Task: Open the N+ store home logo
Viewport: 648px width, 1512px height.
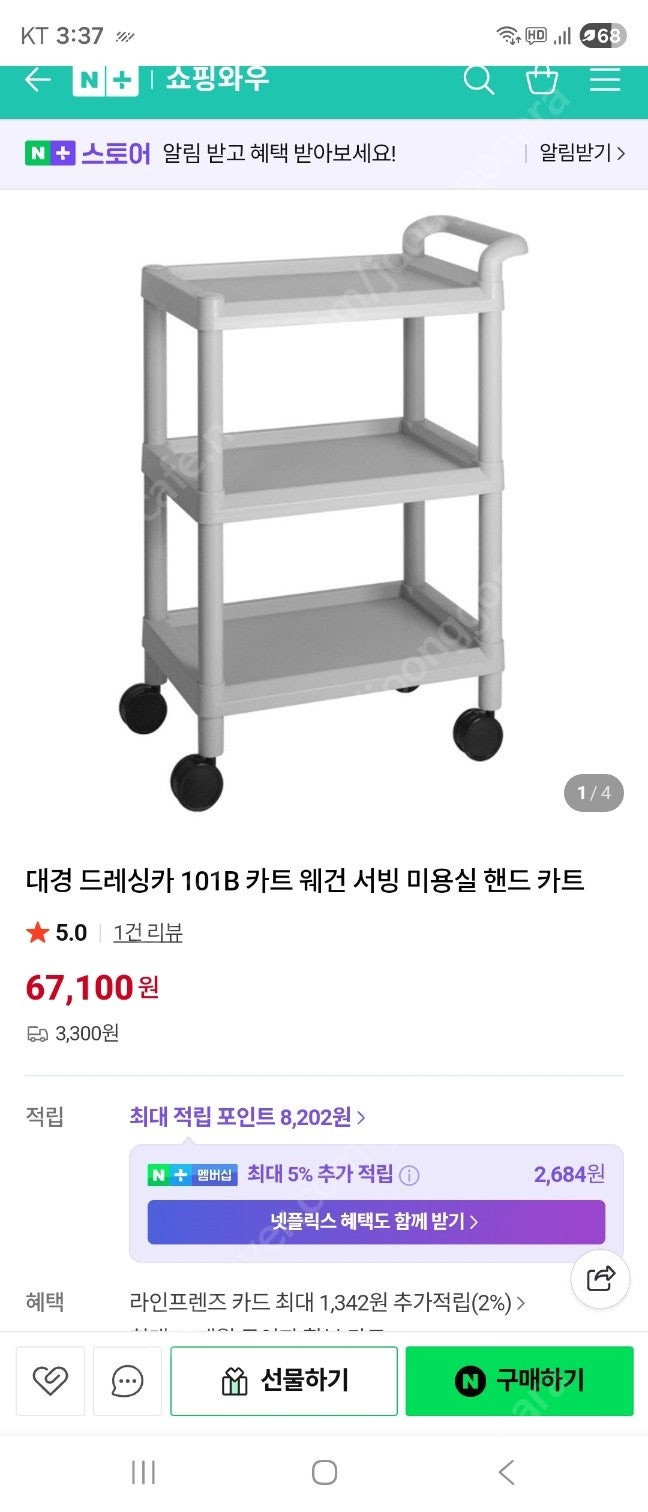Action: [x=105, y=81]
